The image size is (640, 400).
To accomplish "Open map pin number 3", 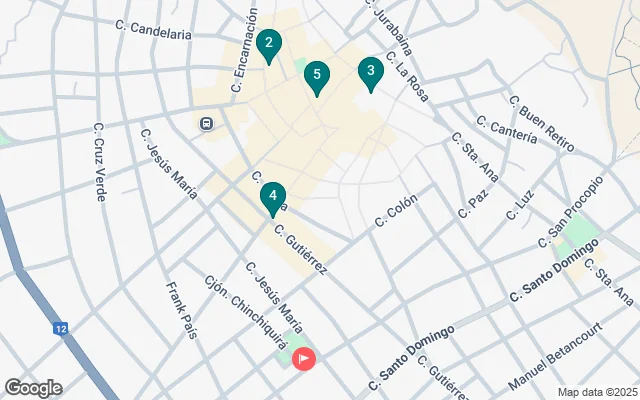I will (x=370, y=72).
